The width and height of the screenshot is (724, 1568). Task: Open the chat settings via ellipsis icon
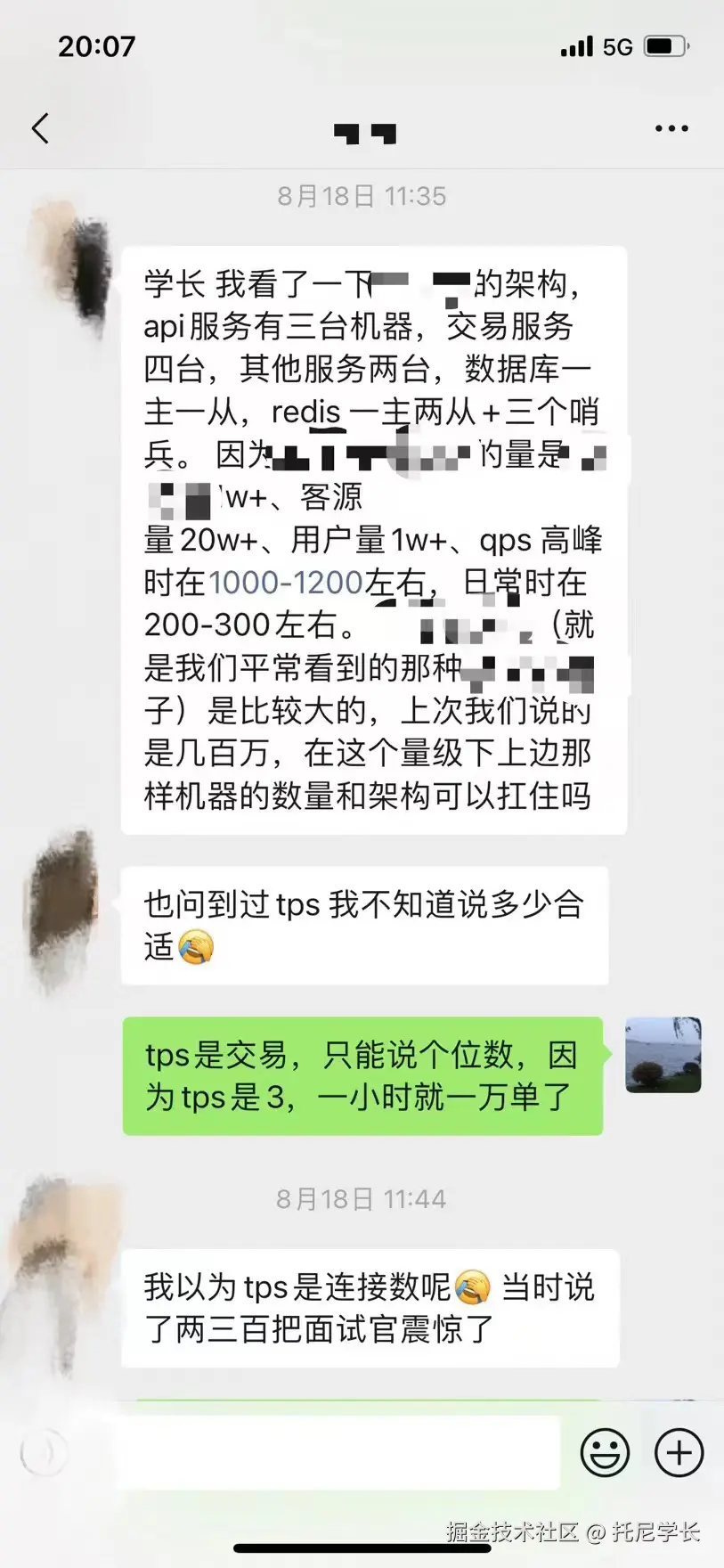670,128
